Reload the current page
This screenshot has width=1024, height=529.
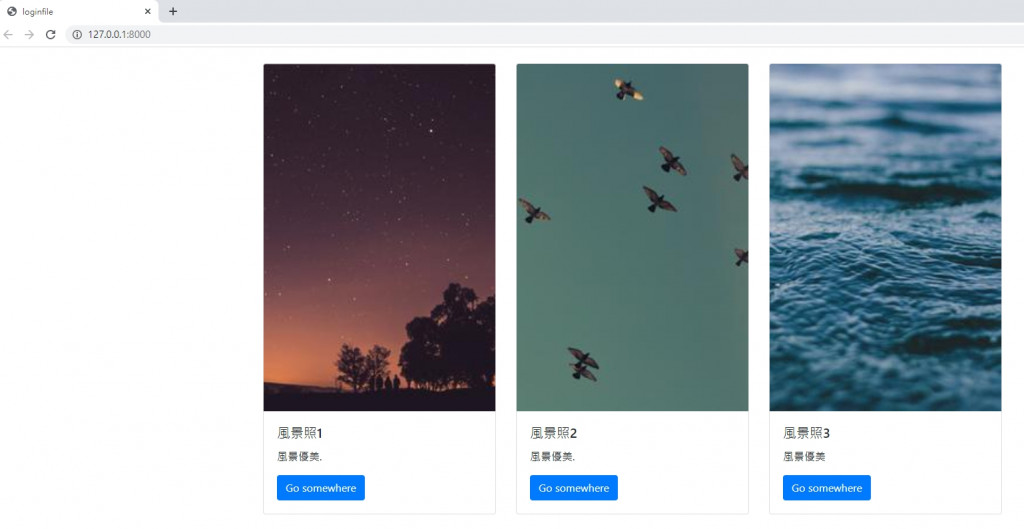pyautogui.click(x=50, y=34)
